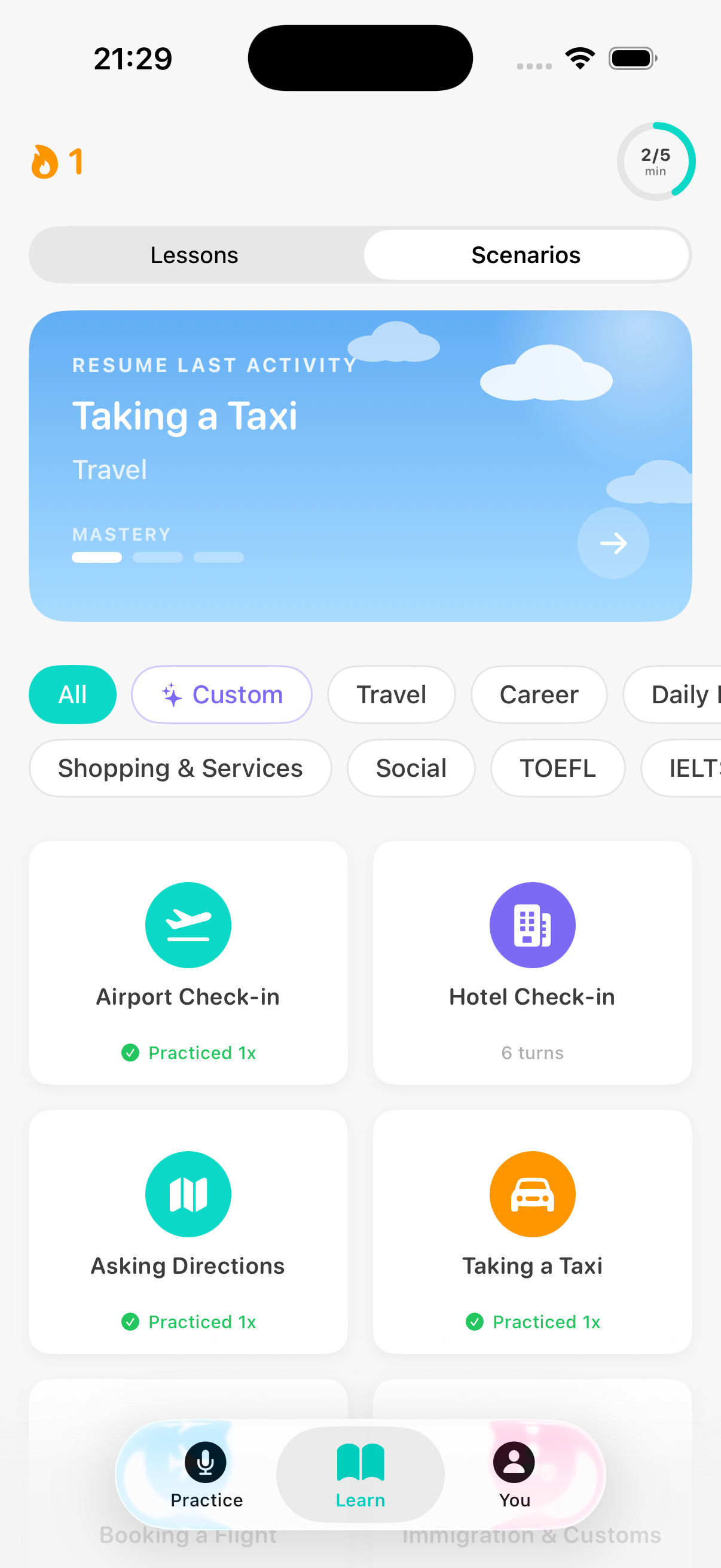
Task: Filter by the Social category
Action: click(411, 768)
